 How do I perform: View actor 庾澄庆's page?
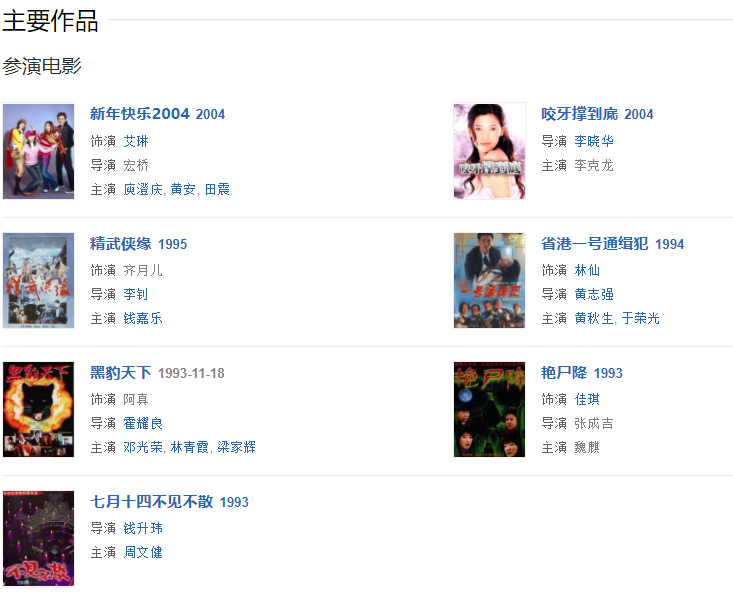click(x=143, y=189)
